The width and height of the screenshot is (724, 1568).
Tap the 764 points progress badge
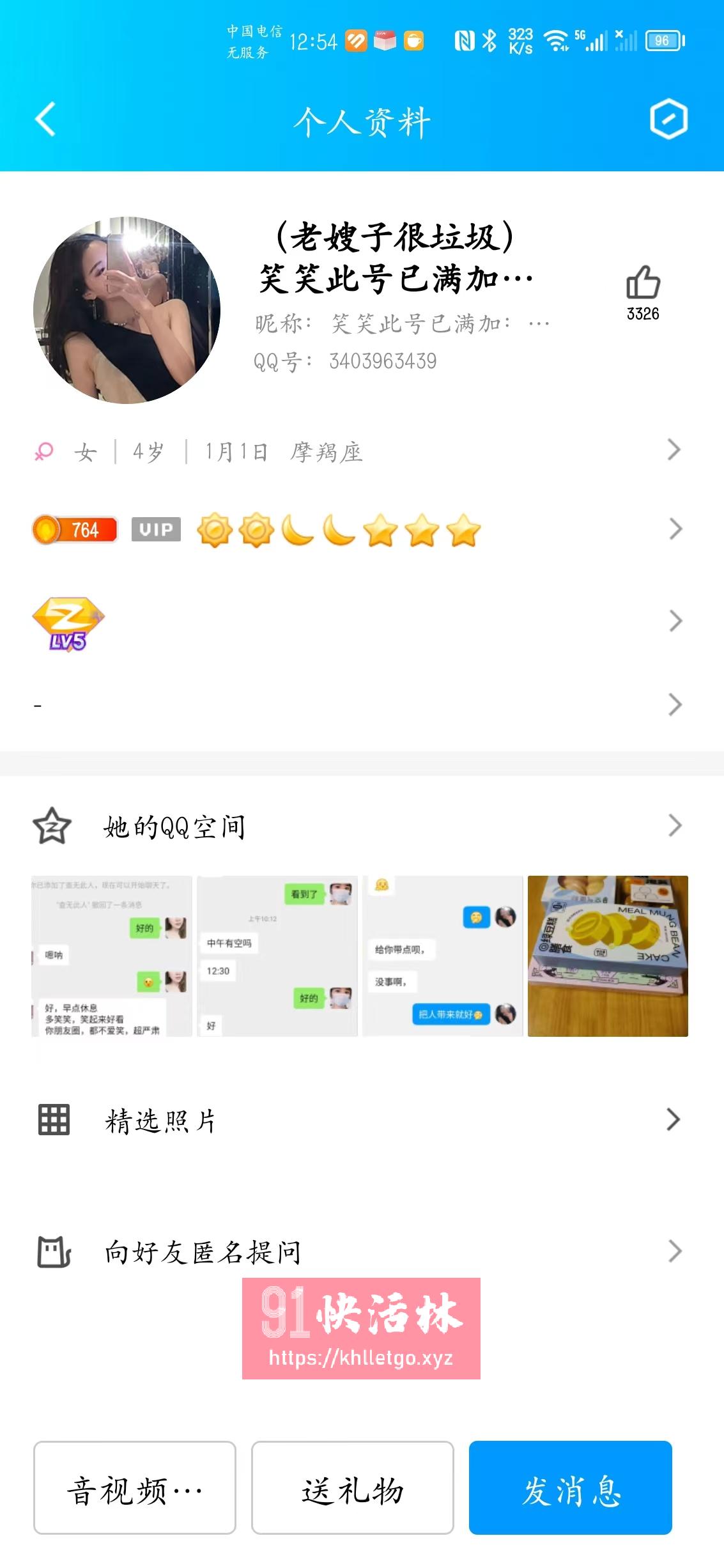75,529
